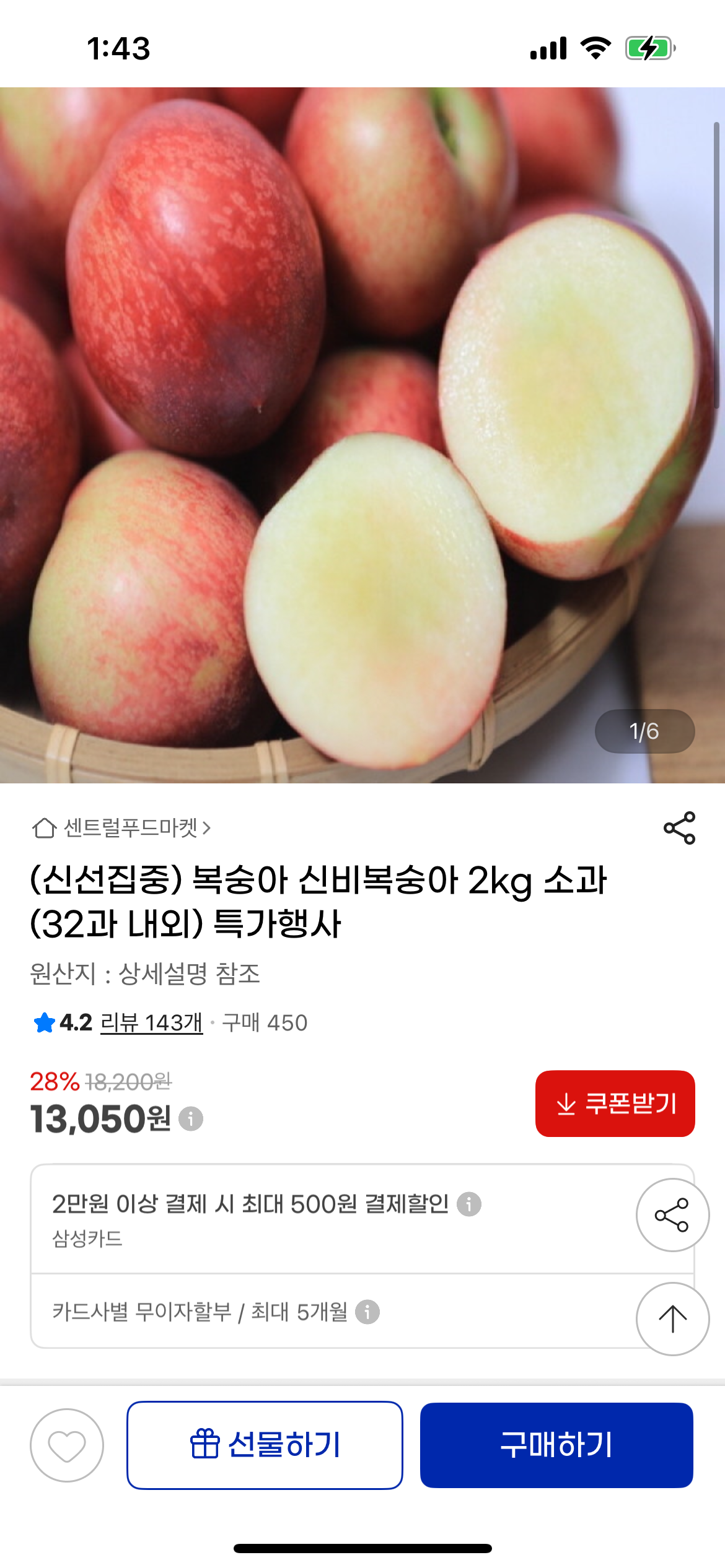Show price info next to 13,050원
Viewport: 725px width, 1568px height.
[x=191, y=1119]
